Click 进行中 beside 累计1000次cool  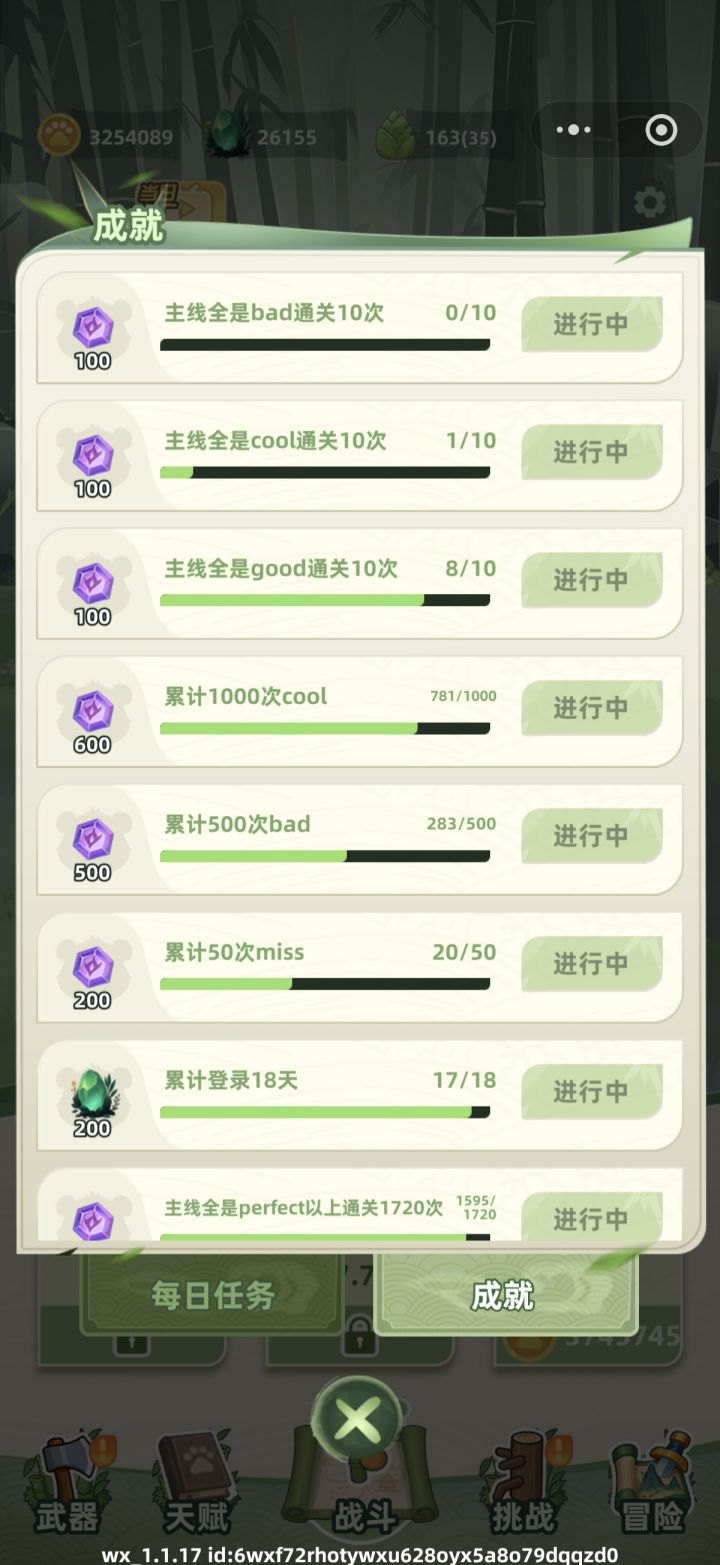tap(592, 708)
